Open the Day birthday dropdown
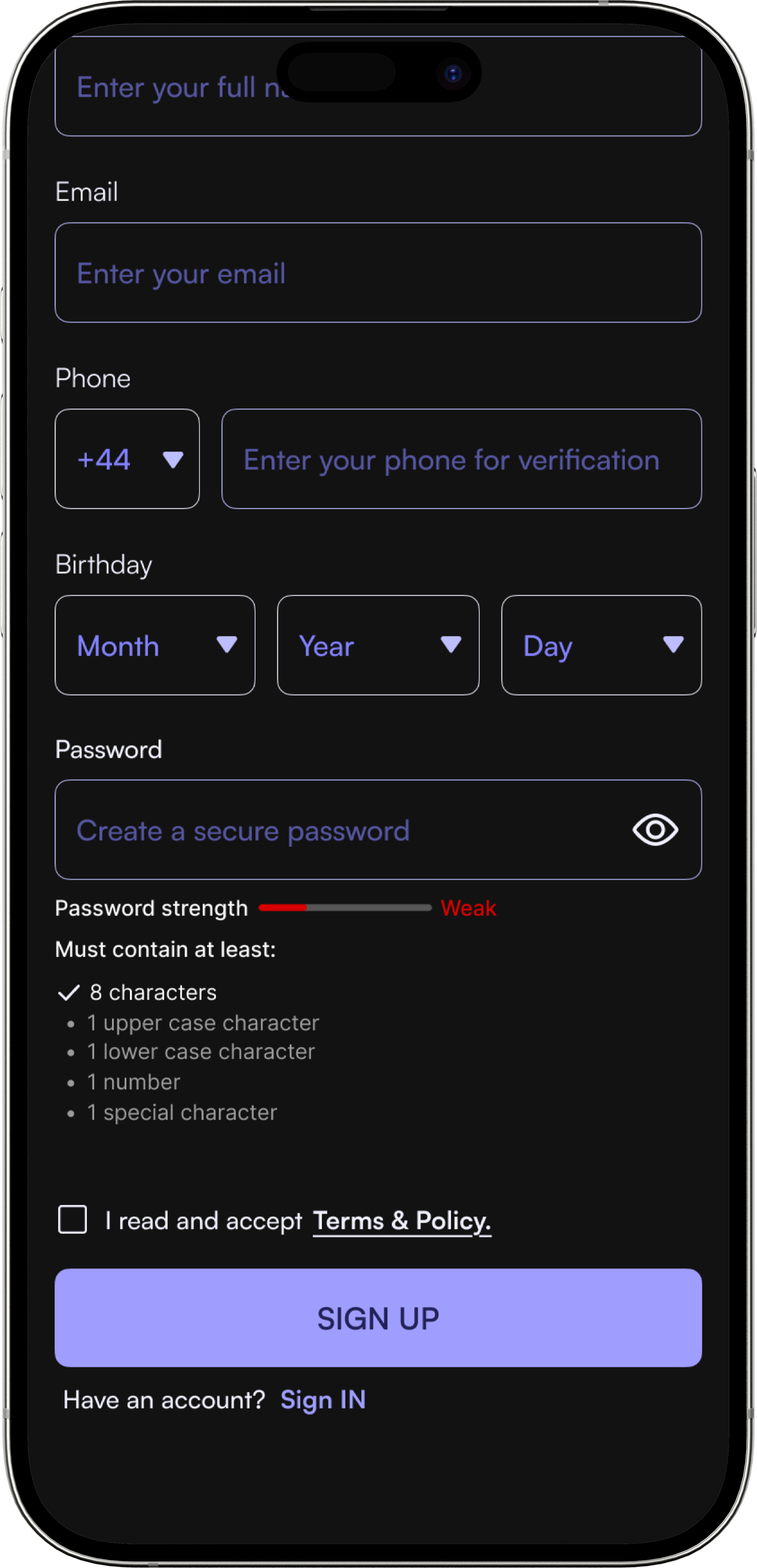The width and height of the screenshot is (757, 1568). coord(602,645)
